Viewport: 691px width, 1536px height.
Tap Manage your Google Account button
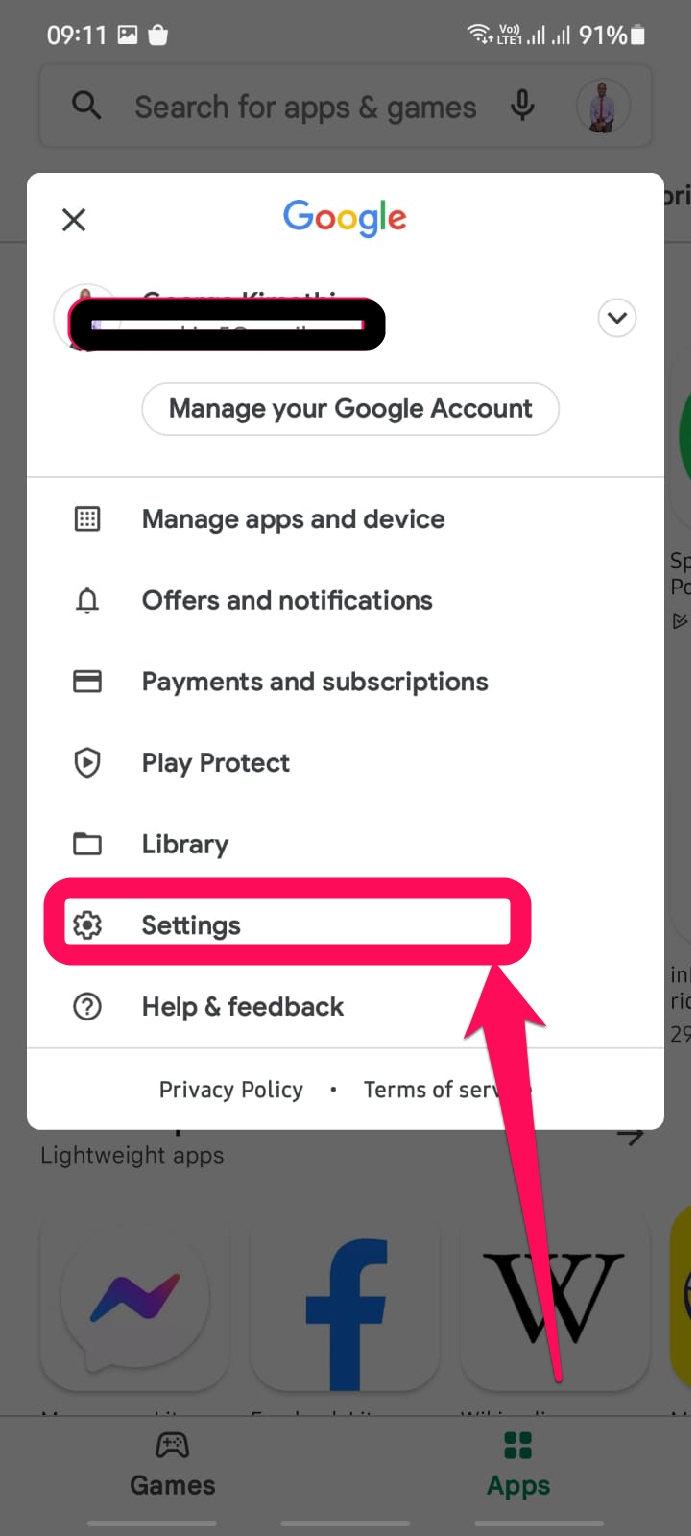350,409
